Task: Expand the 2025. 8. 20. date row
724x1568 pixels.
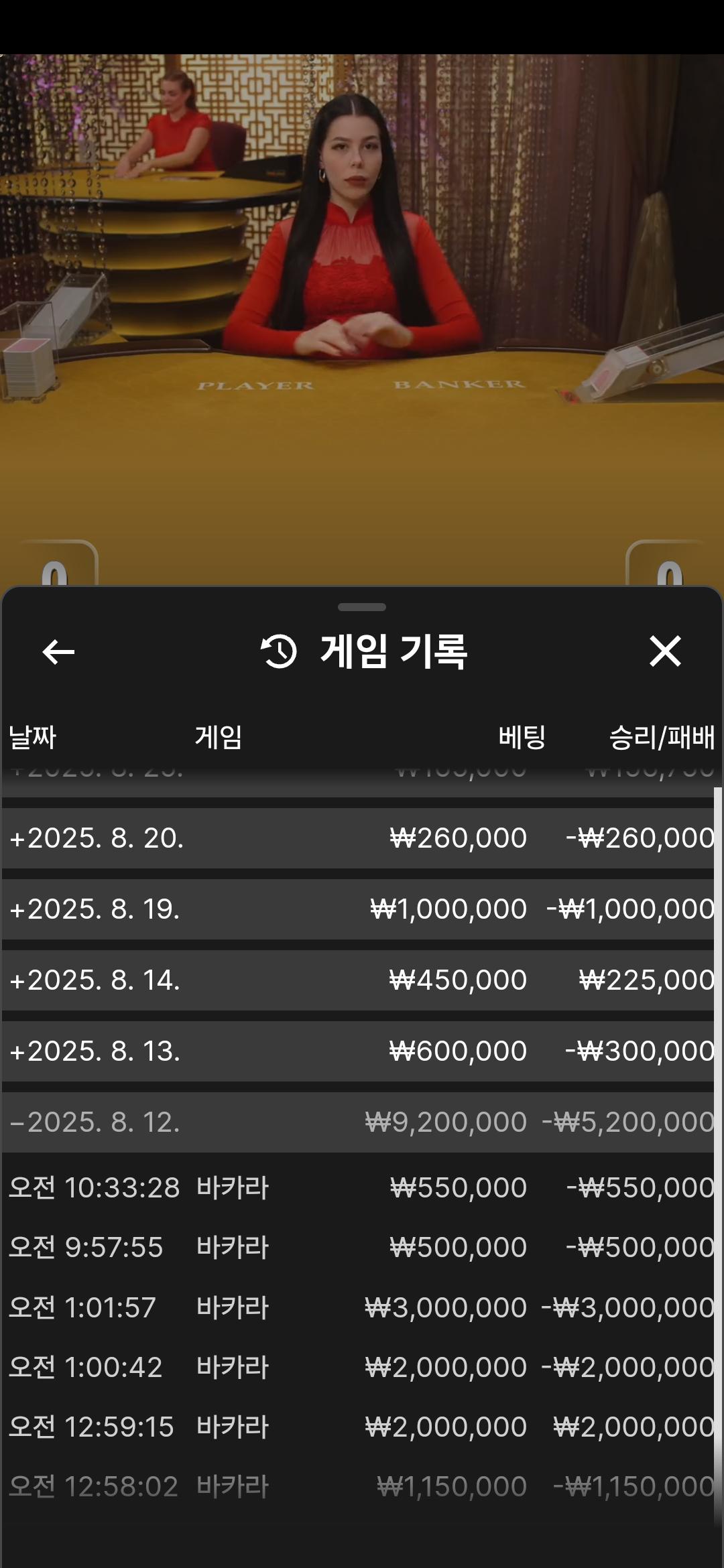Action: (x=358, y=838)
